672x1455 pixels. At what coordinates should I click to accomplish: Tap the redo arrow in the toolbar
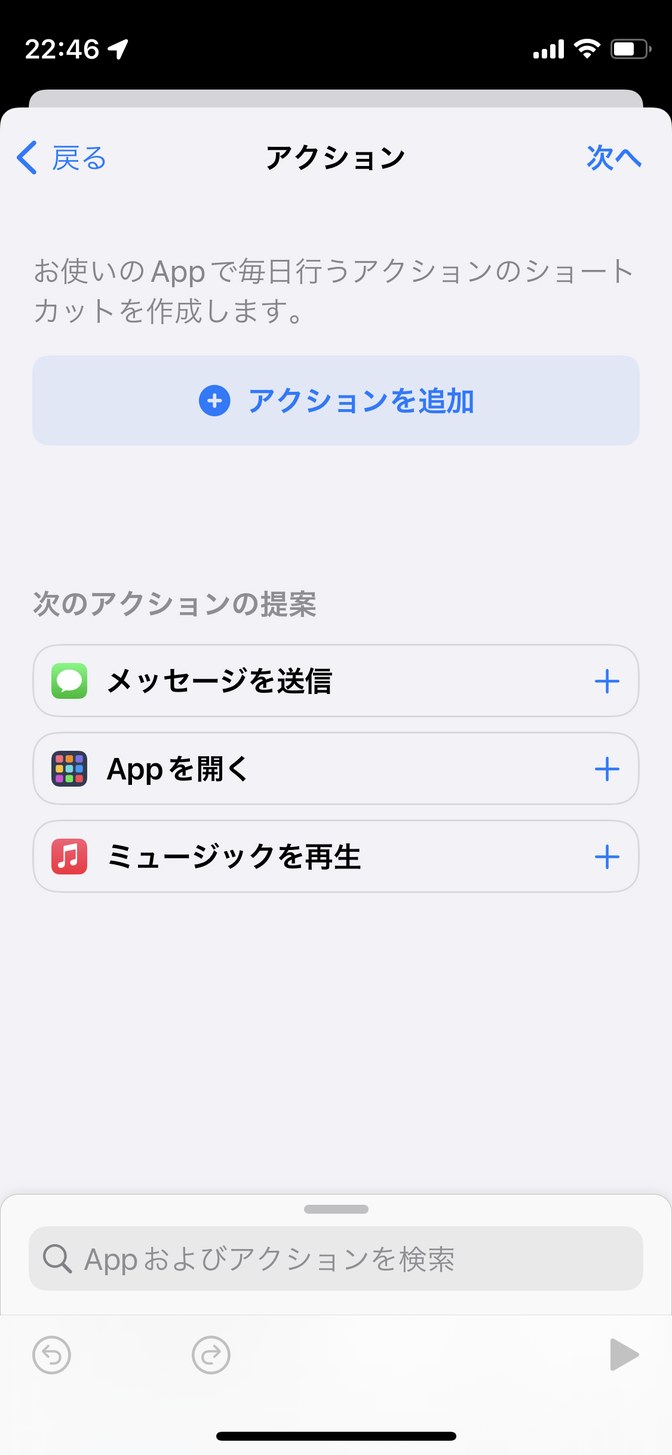click(211, 1356)
